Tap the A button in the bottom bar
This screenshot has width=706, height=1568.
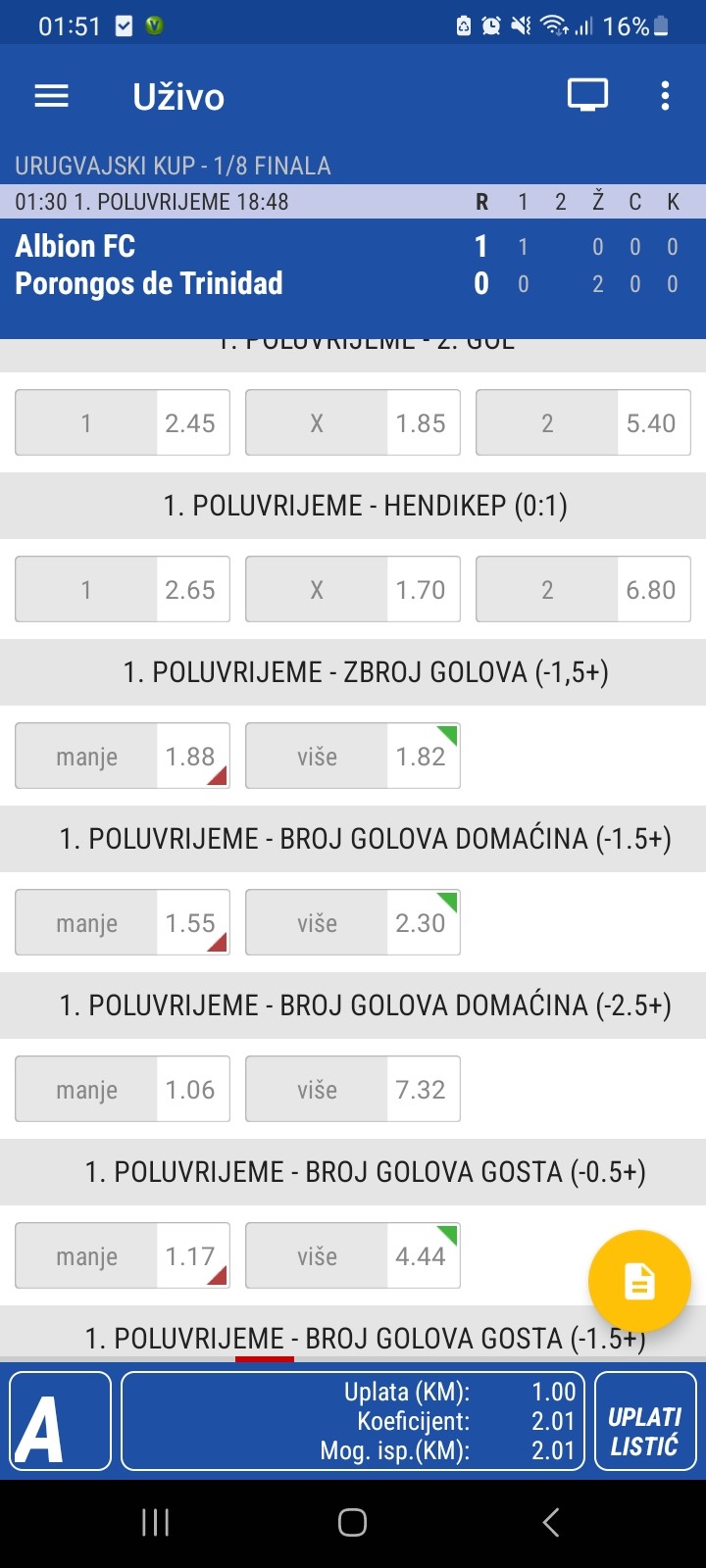click(60, 1421)
